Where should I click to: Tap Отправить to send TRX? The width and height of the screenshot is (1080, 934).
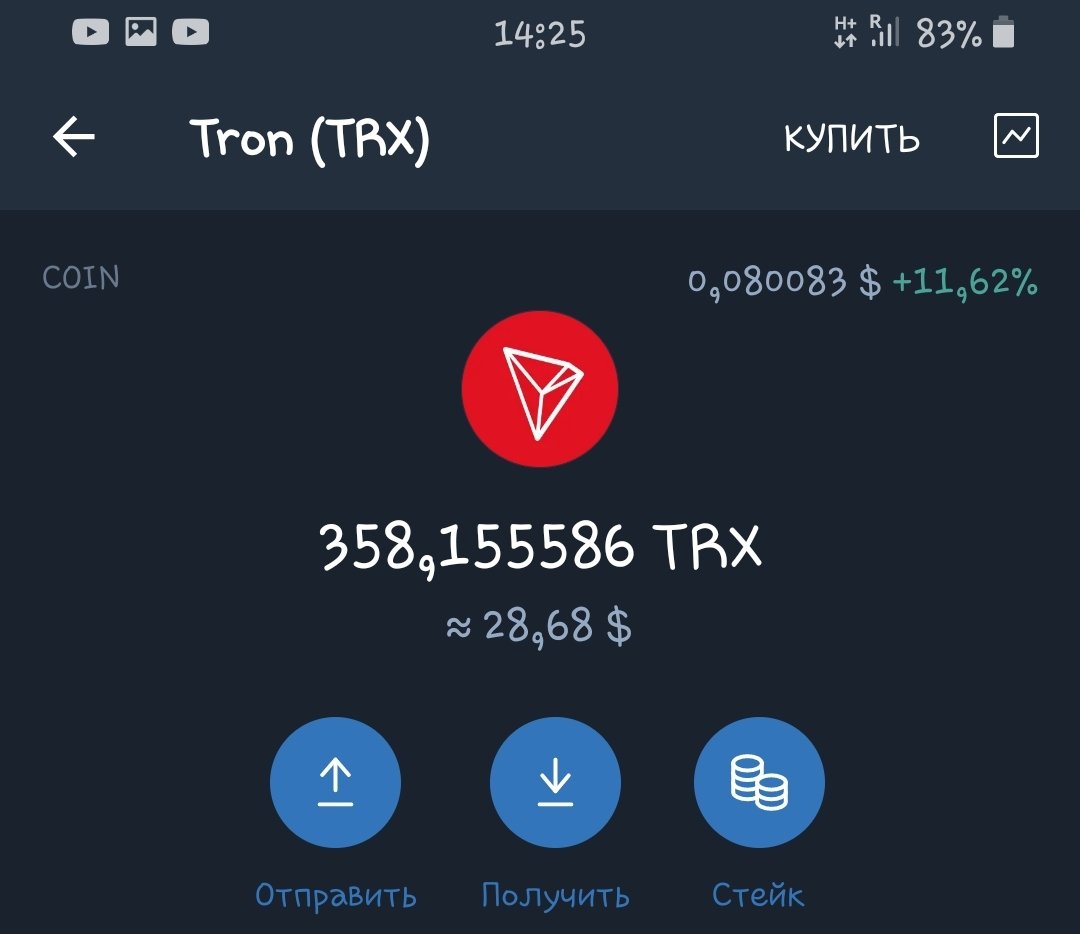335,783
